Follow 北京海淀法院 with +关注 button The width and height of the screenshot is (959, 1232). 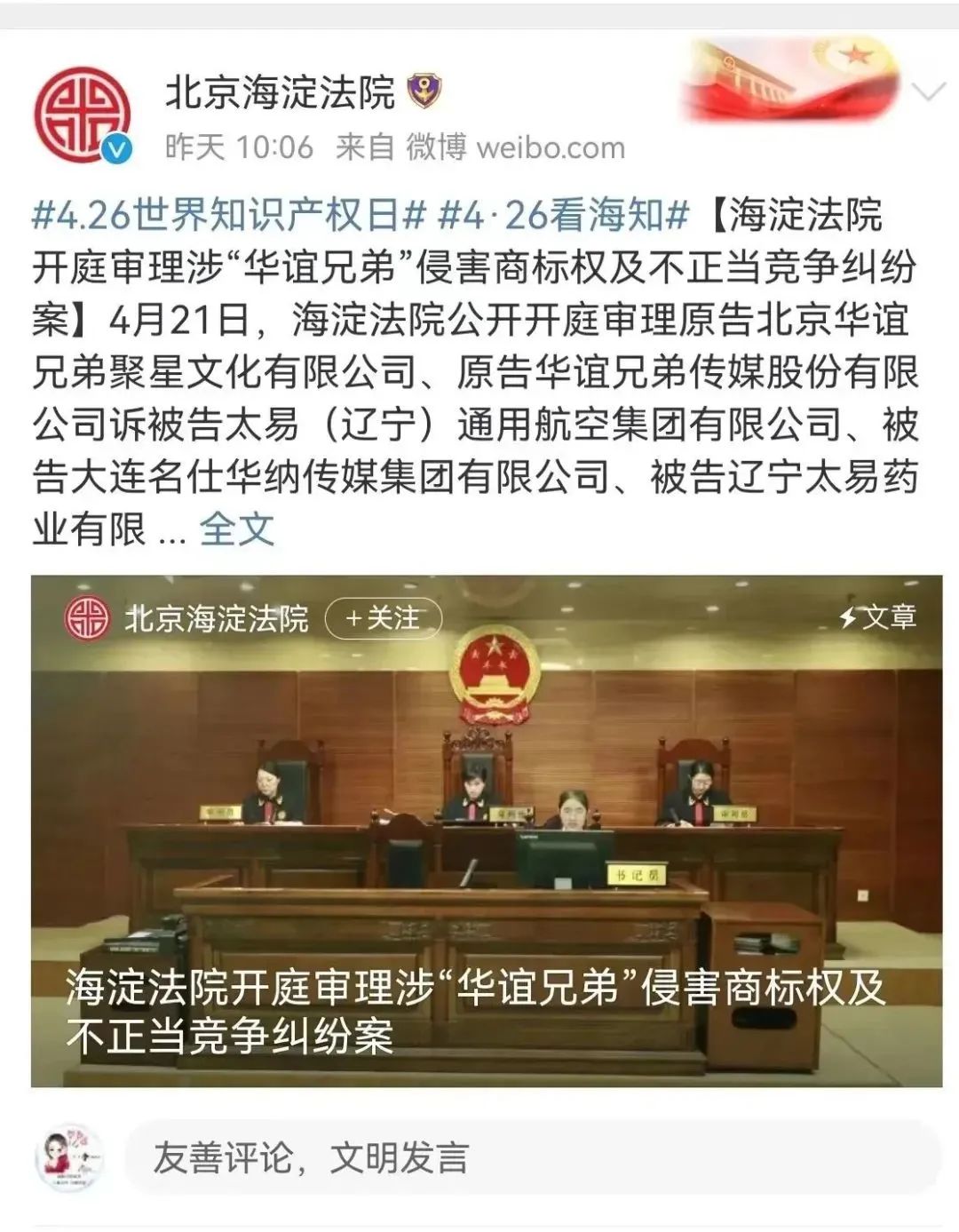click(x=383, y=618)
